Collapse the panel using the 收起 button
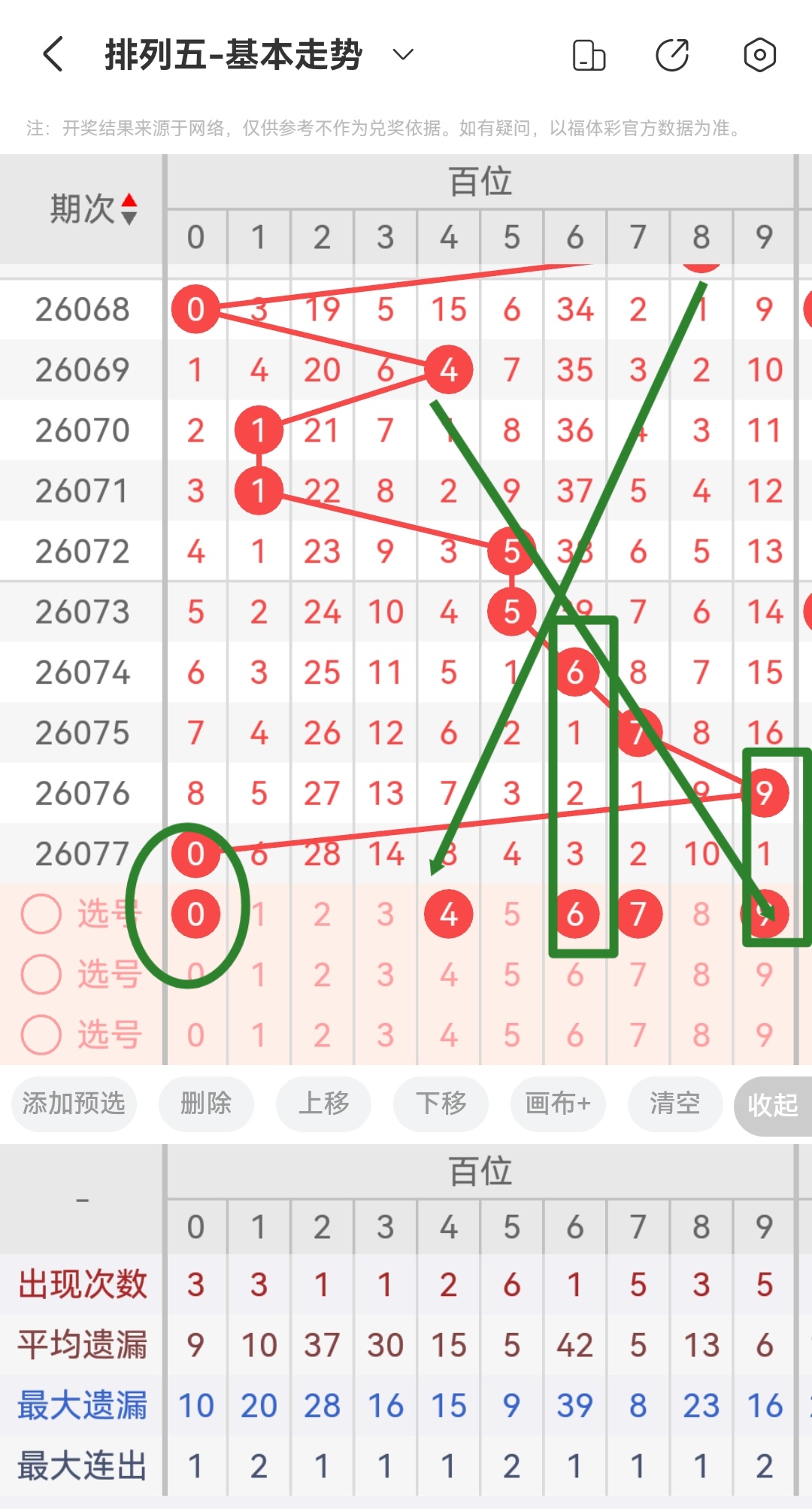Viewport: 812px width, 1509px height. tap(772, 1104)
